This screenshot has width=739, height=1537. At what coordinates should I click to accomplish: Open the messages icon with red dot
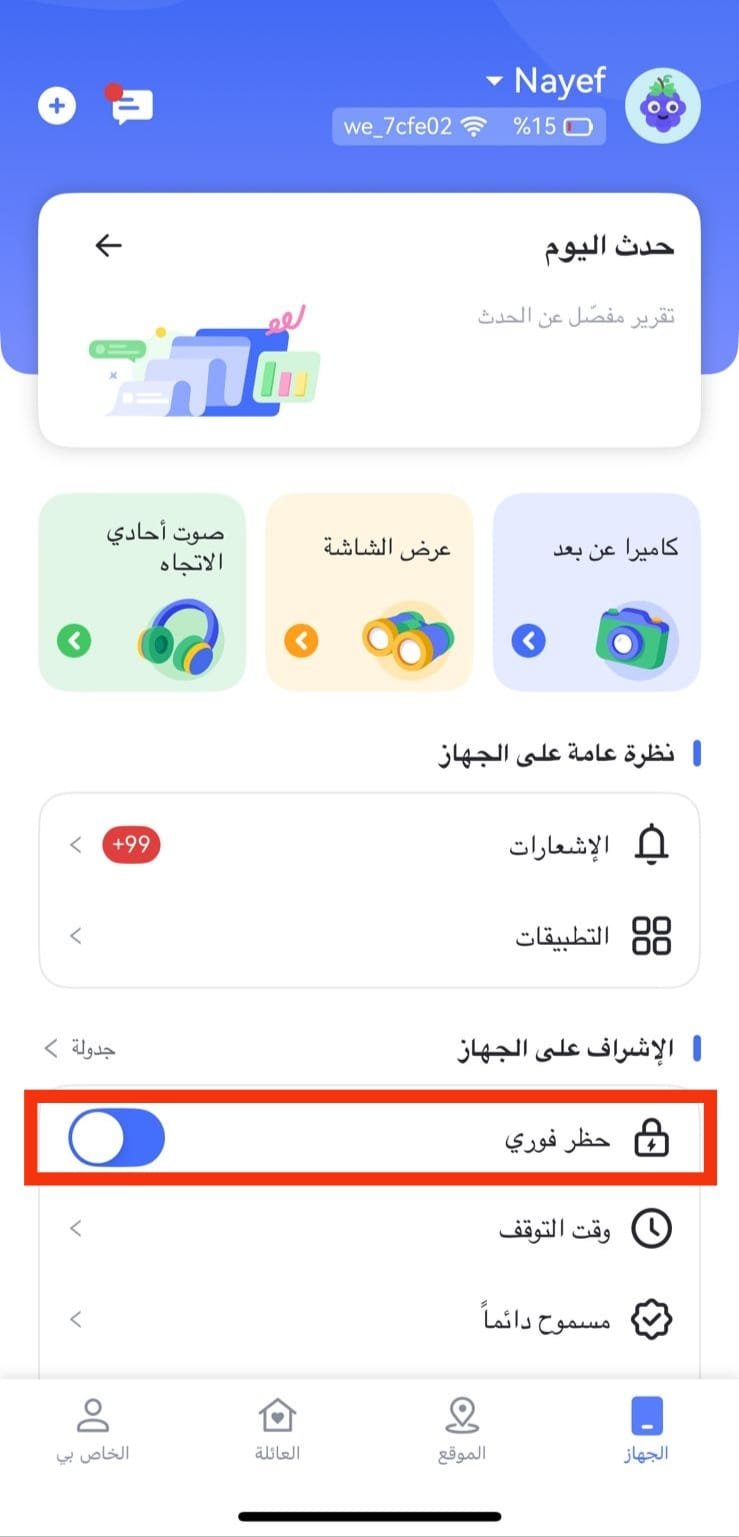[131, 105]
